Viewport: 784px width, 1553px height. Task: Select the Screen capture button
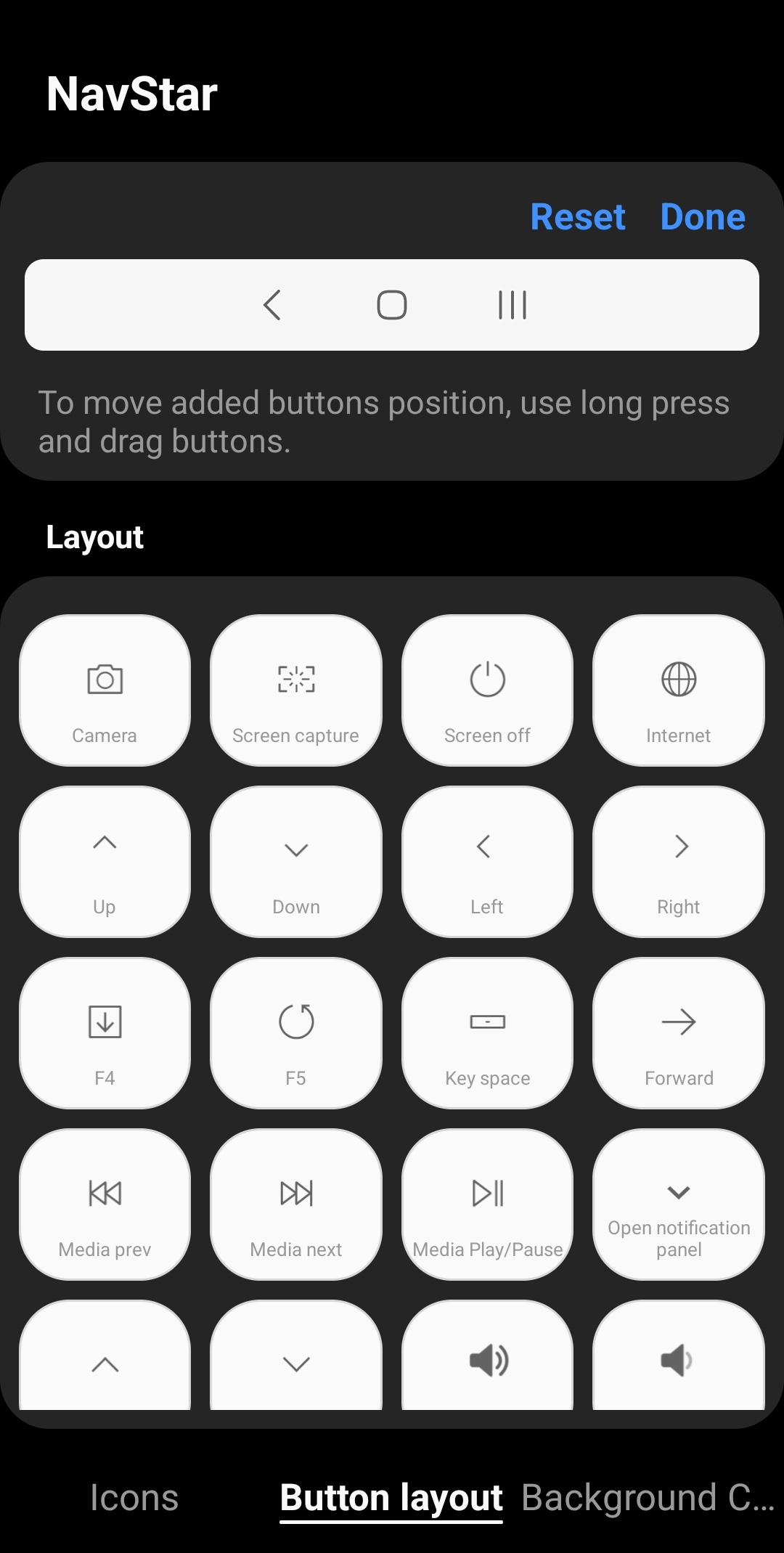coord(296,690)
